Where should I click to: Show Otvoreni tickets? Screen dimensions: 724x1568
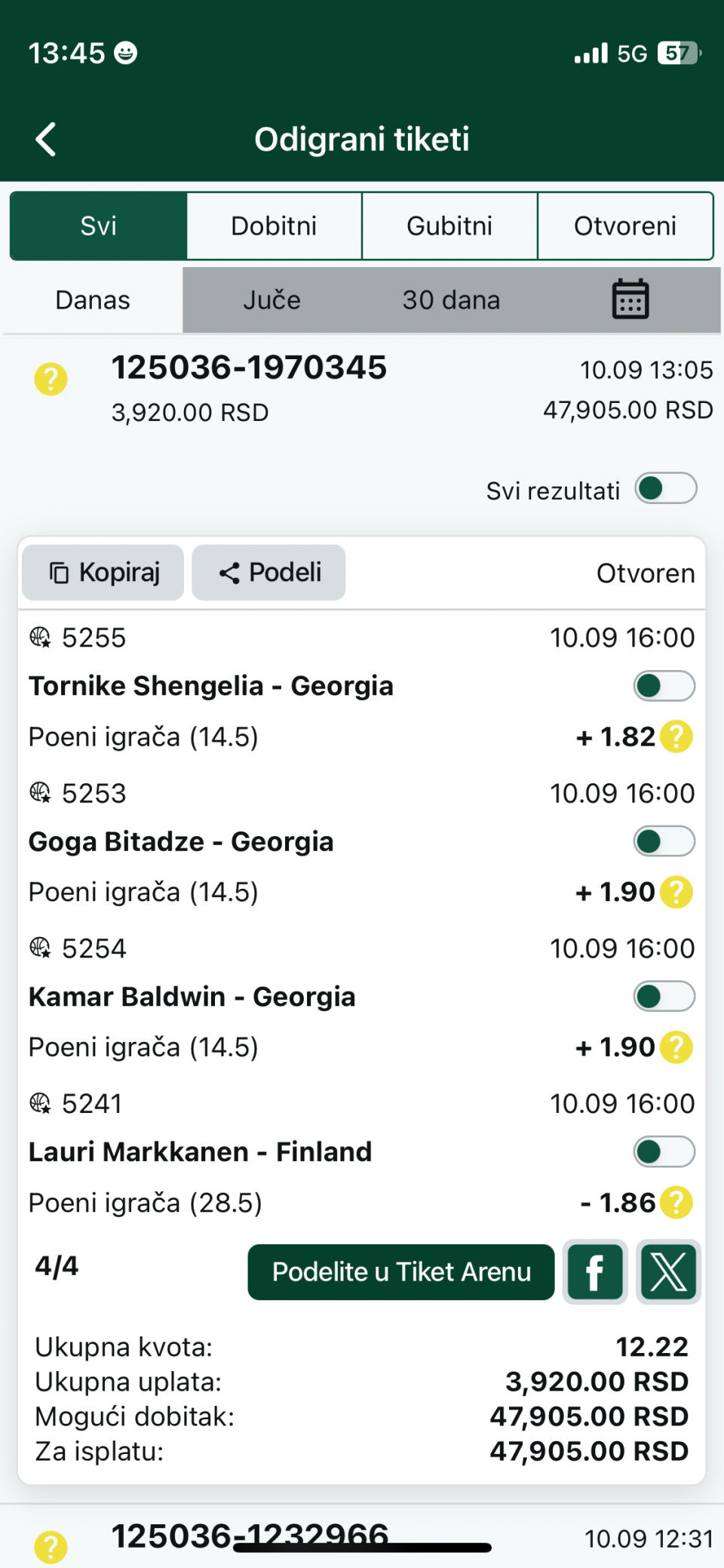(x=625, y=226)
